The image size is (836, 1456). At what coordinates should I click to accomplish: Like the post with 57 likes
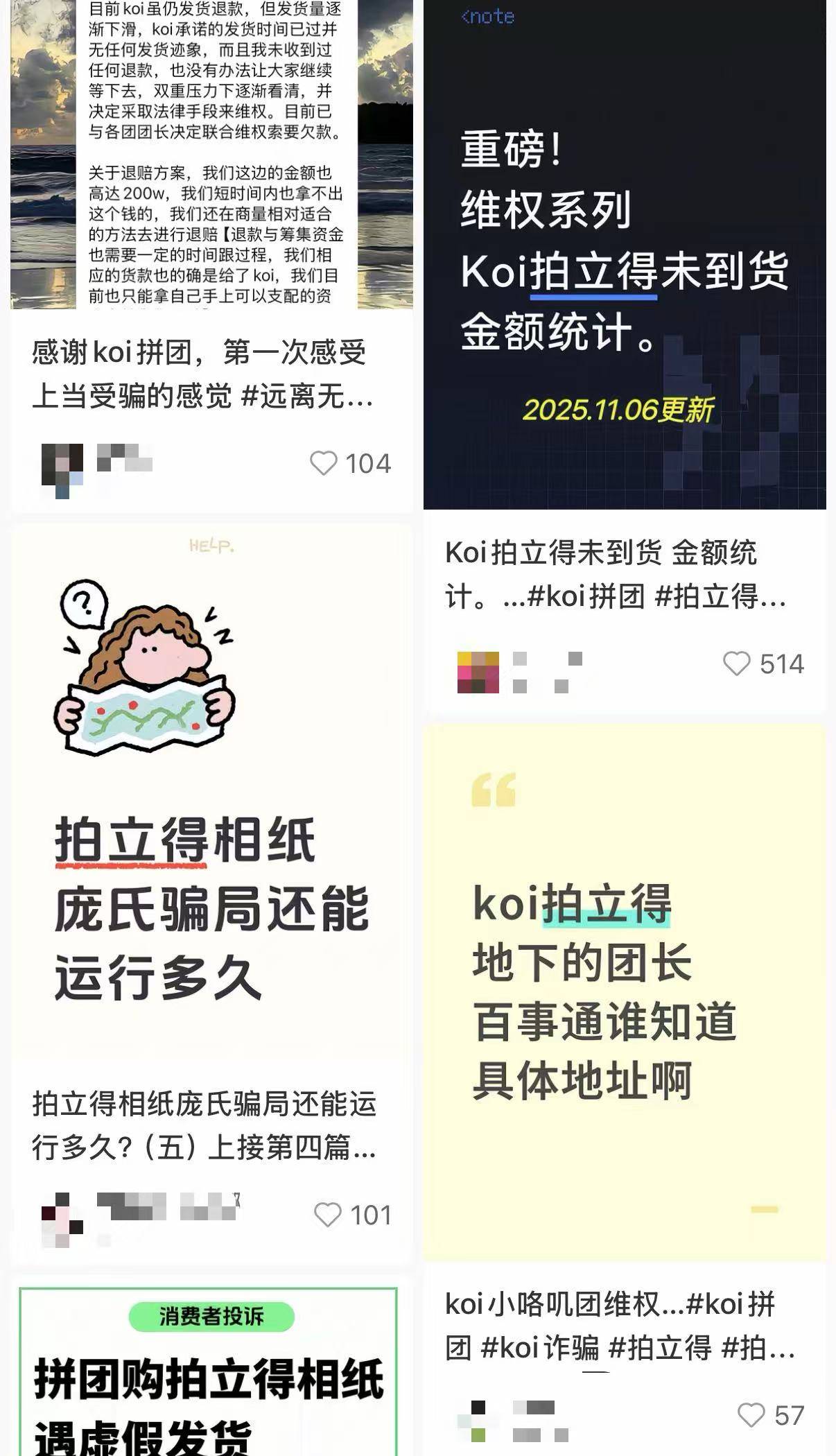click(751, 1415)
